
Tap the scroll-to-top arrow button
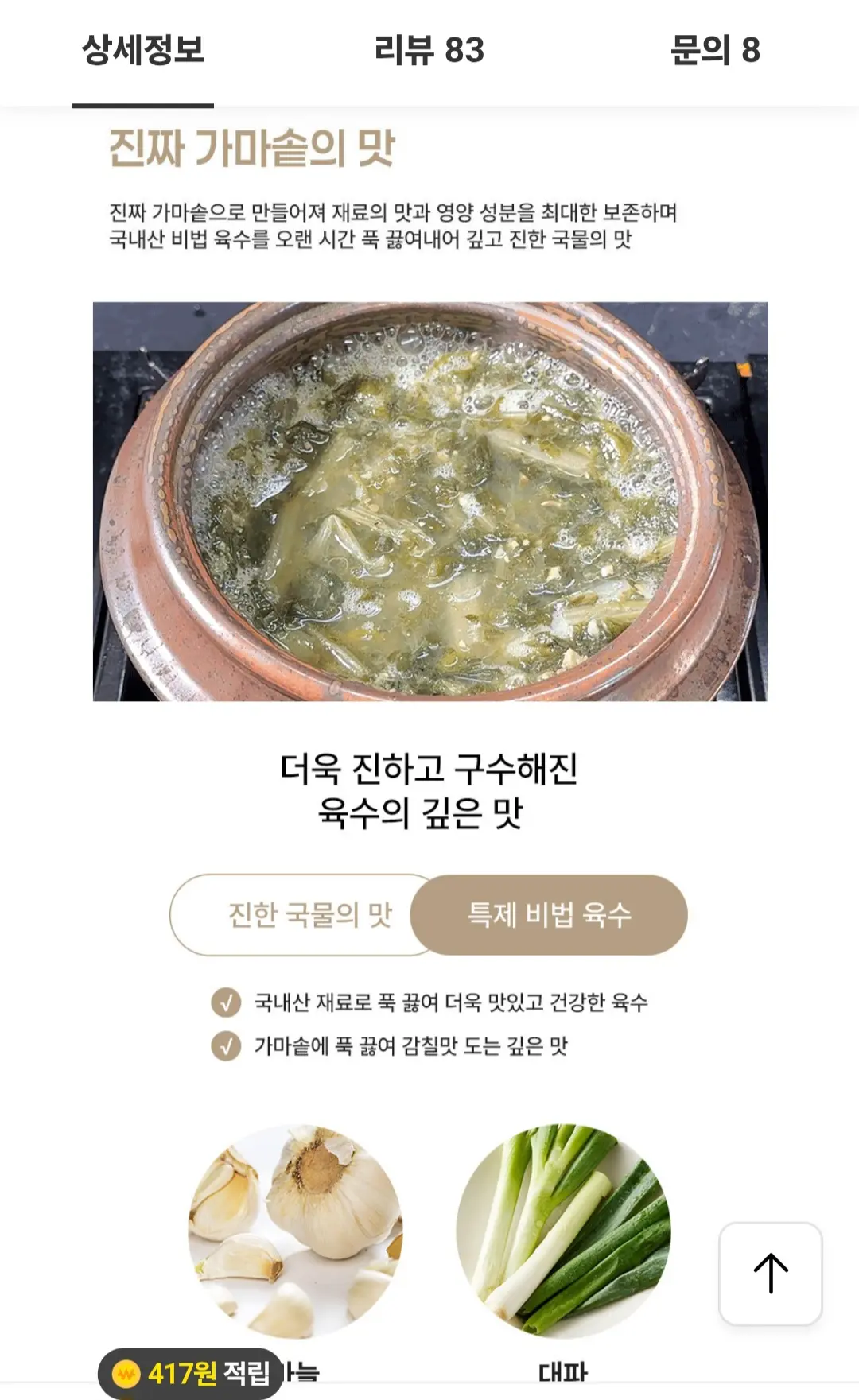click(x=771, y=1274)
